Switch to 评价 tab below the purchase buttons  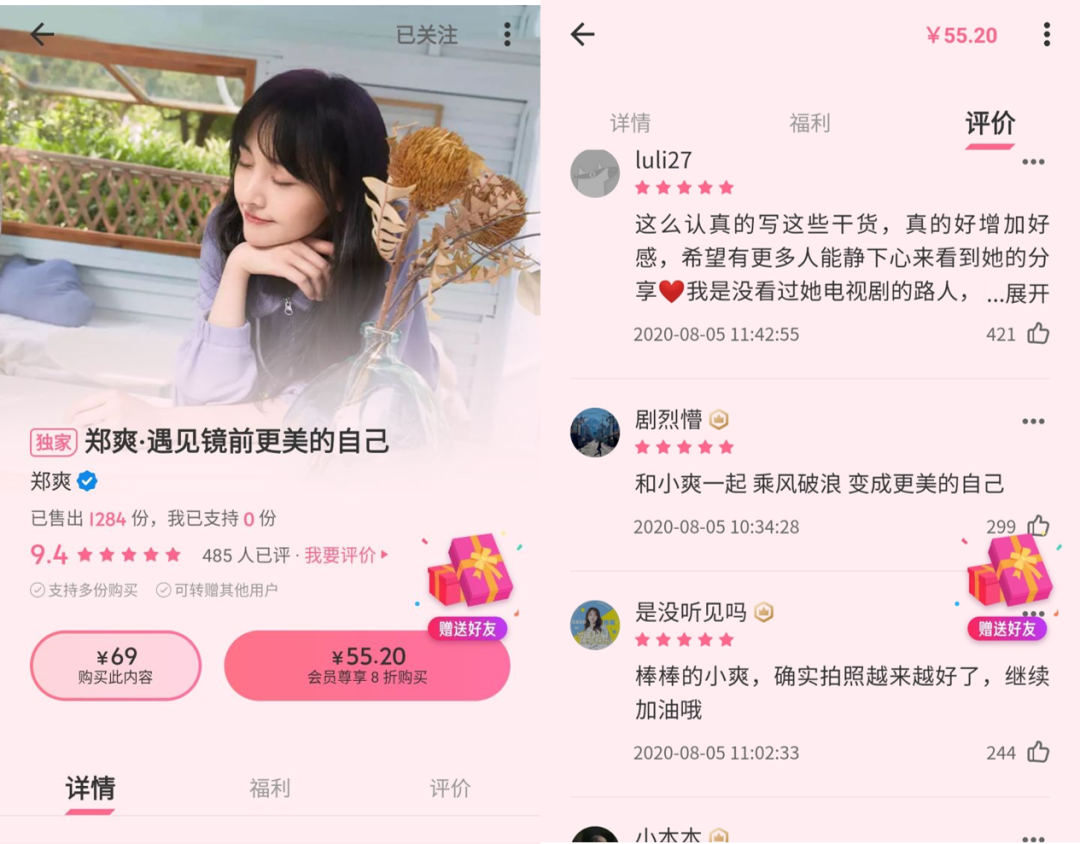[x=450, y=788]
